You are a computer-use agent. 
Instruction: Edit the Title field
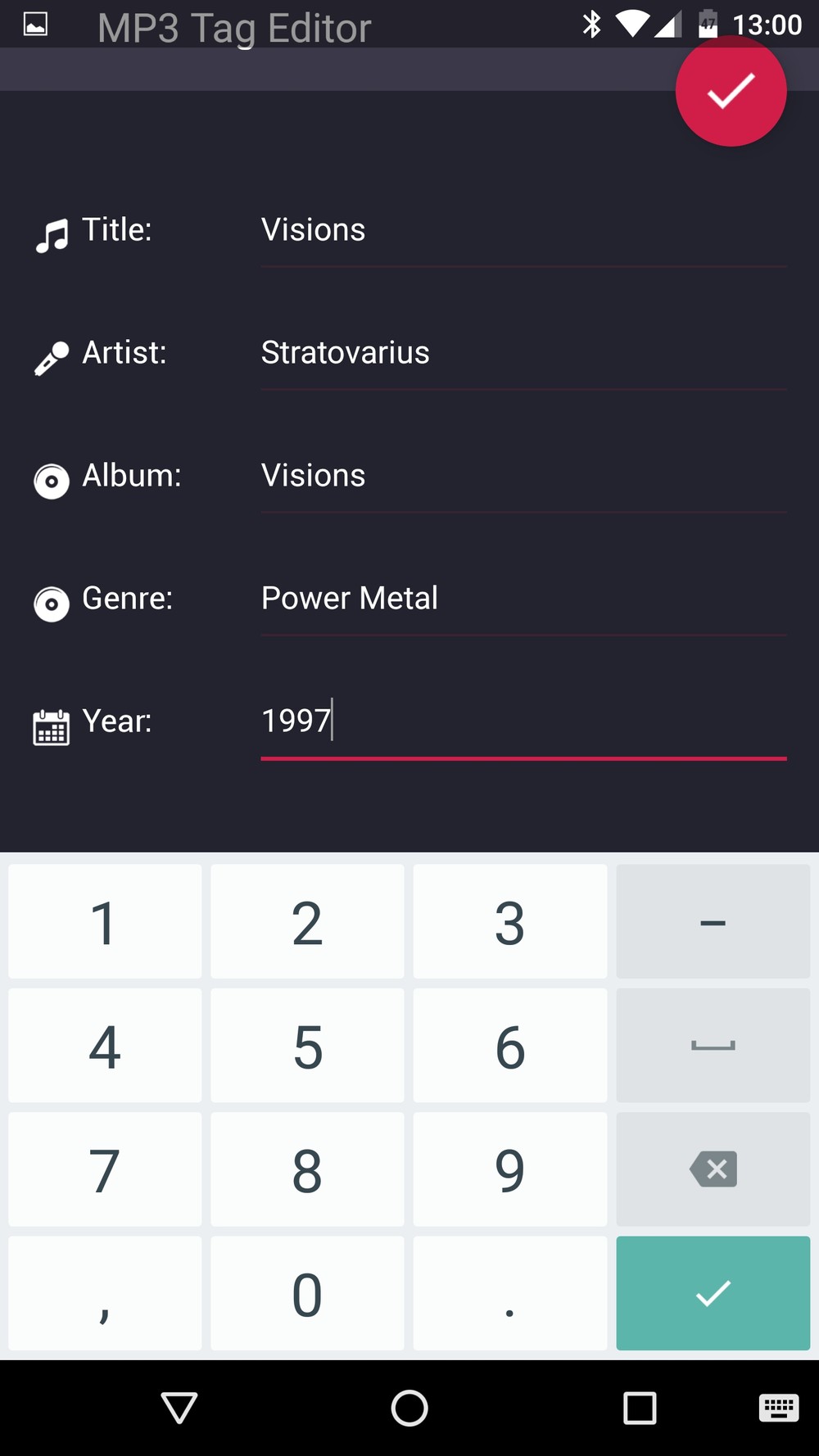[523, 231]
